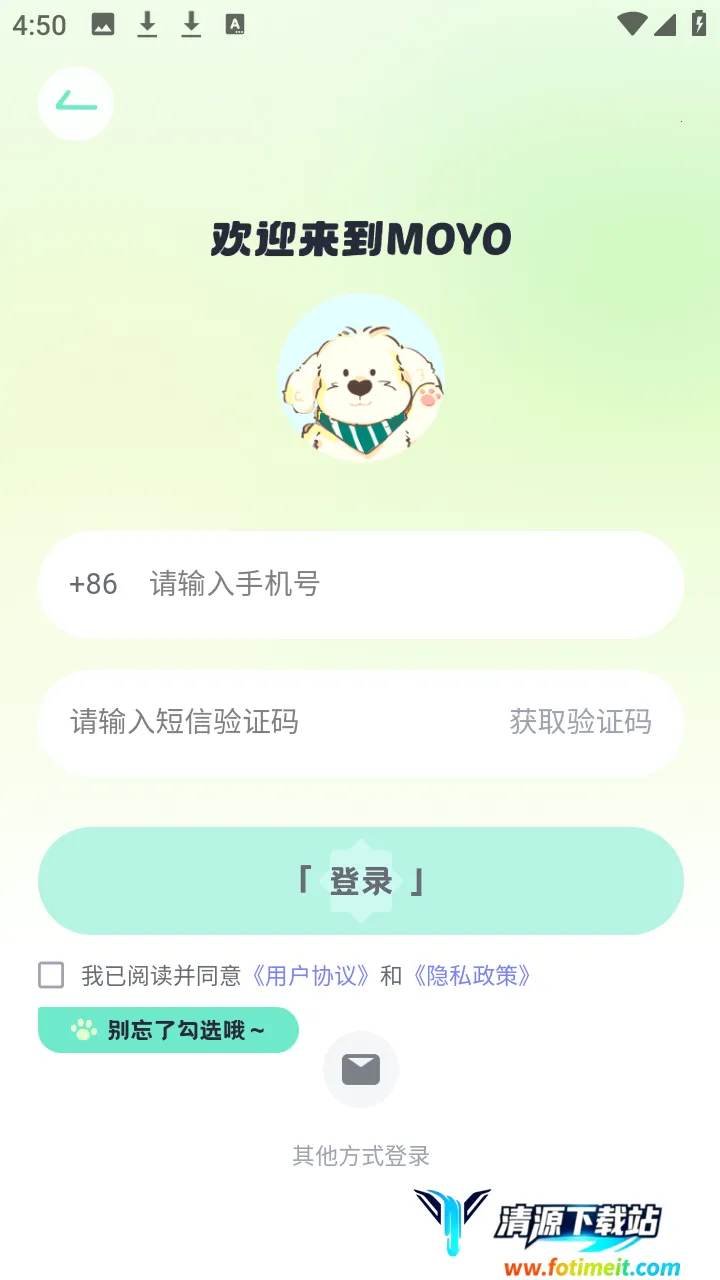
Task: Focus the phone number input field
Action: 300,584
